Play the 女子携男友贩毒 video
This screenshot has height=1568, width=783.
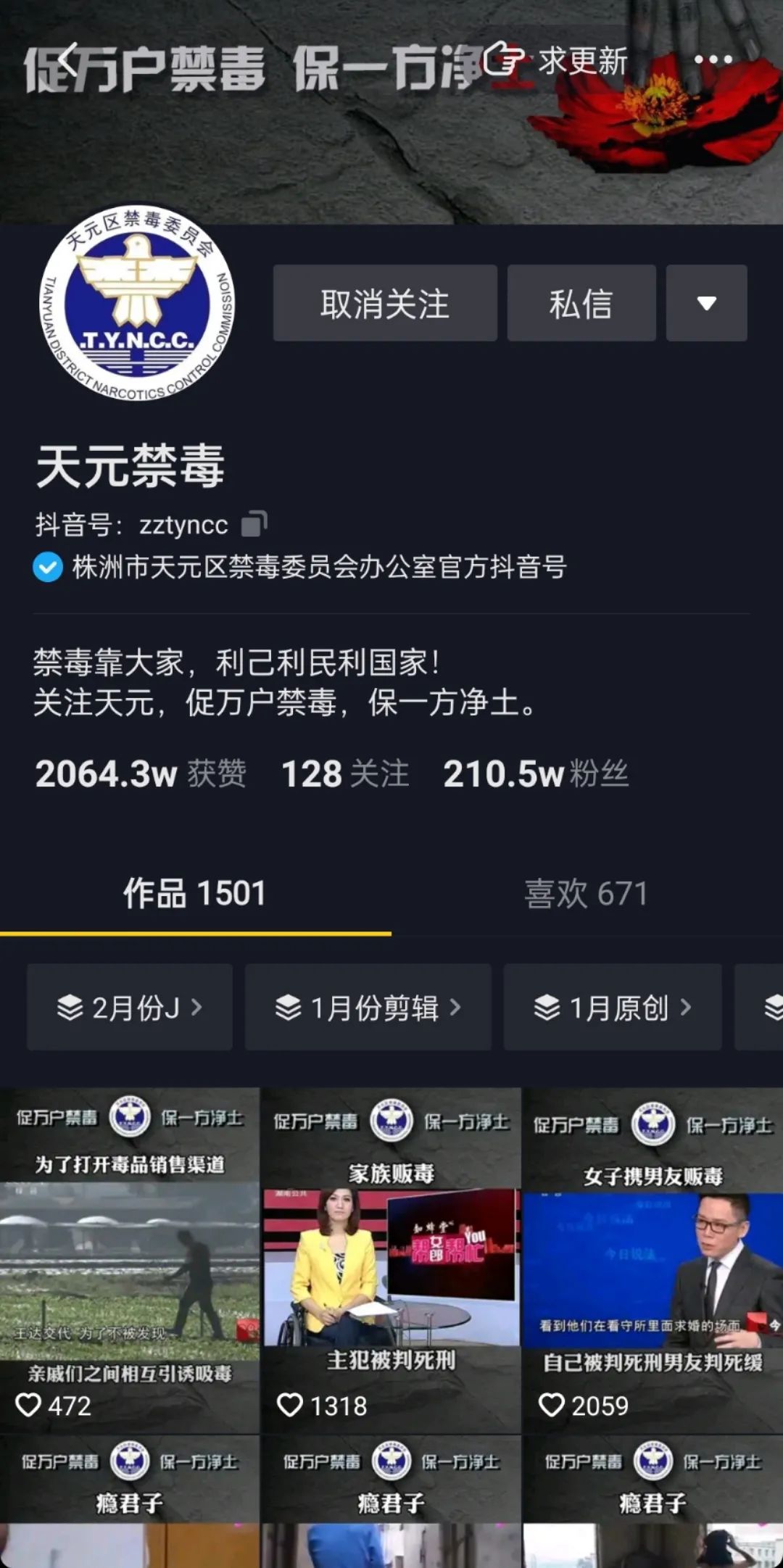point(652,1261)
